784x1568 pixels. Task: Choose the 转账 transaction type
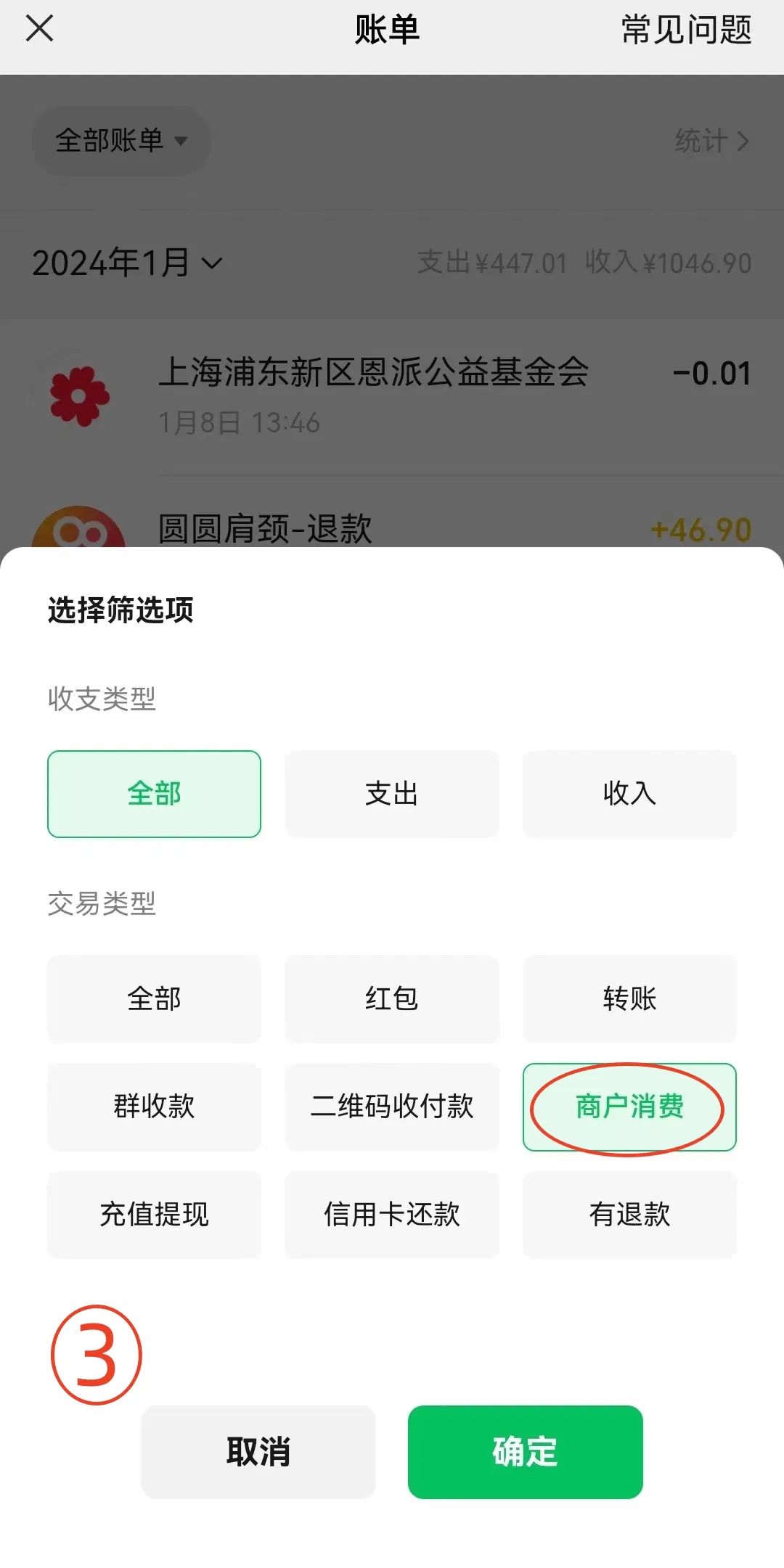tap(629, 999)
